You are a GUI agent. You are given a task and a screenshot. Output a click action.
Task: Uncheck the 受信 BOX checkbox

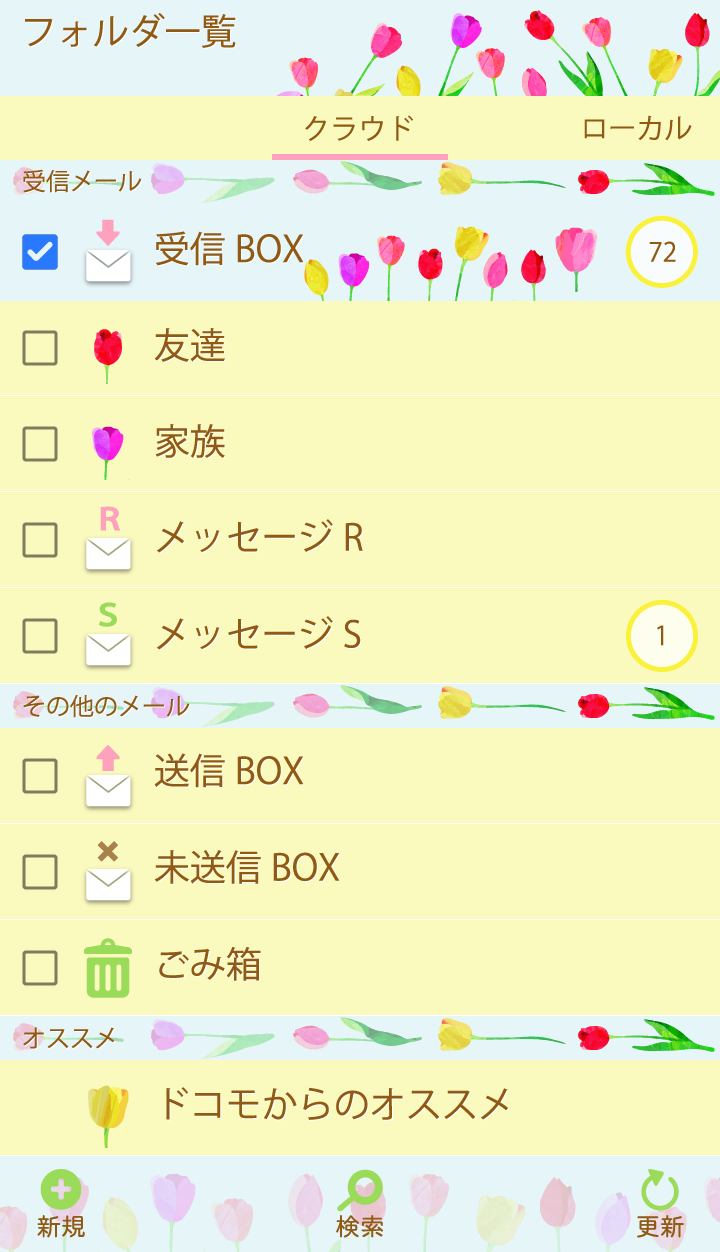40,252
